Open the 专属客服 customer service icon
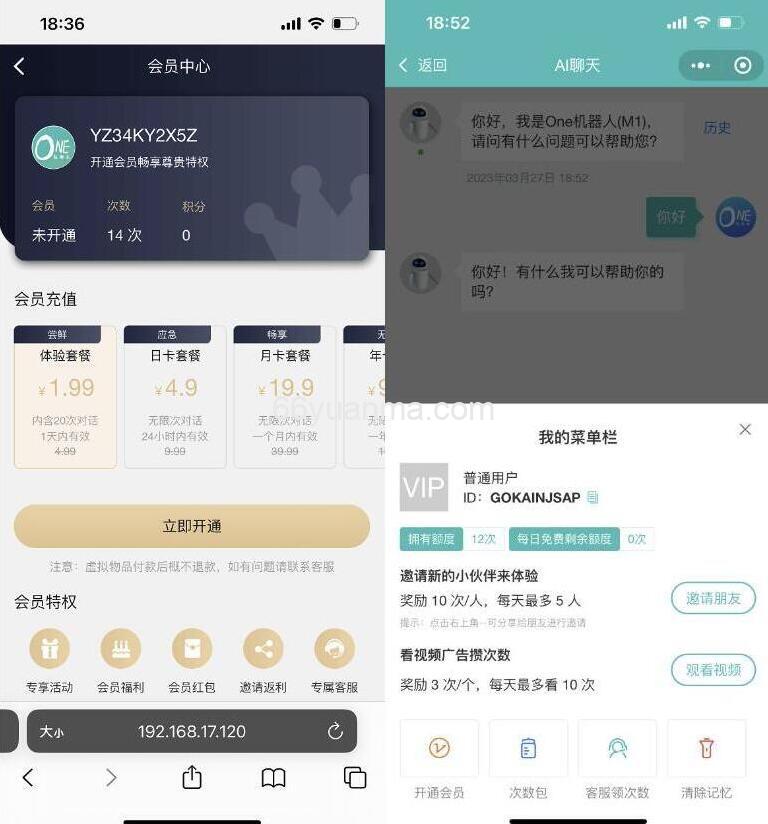The width and height of the screenshot is (768, 824). click(x=333, y=651)
